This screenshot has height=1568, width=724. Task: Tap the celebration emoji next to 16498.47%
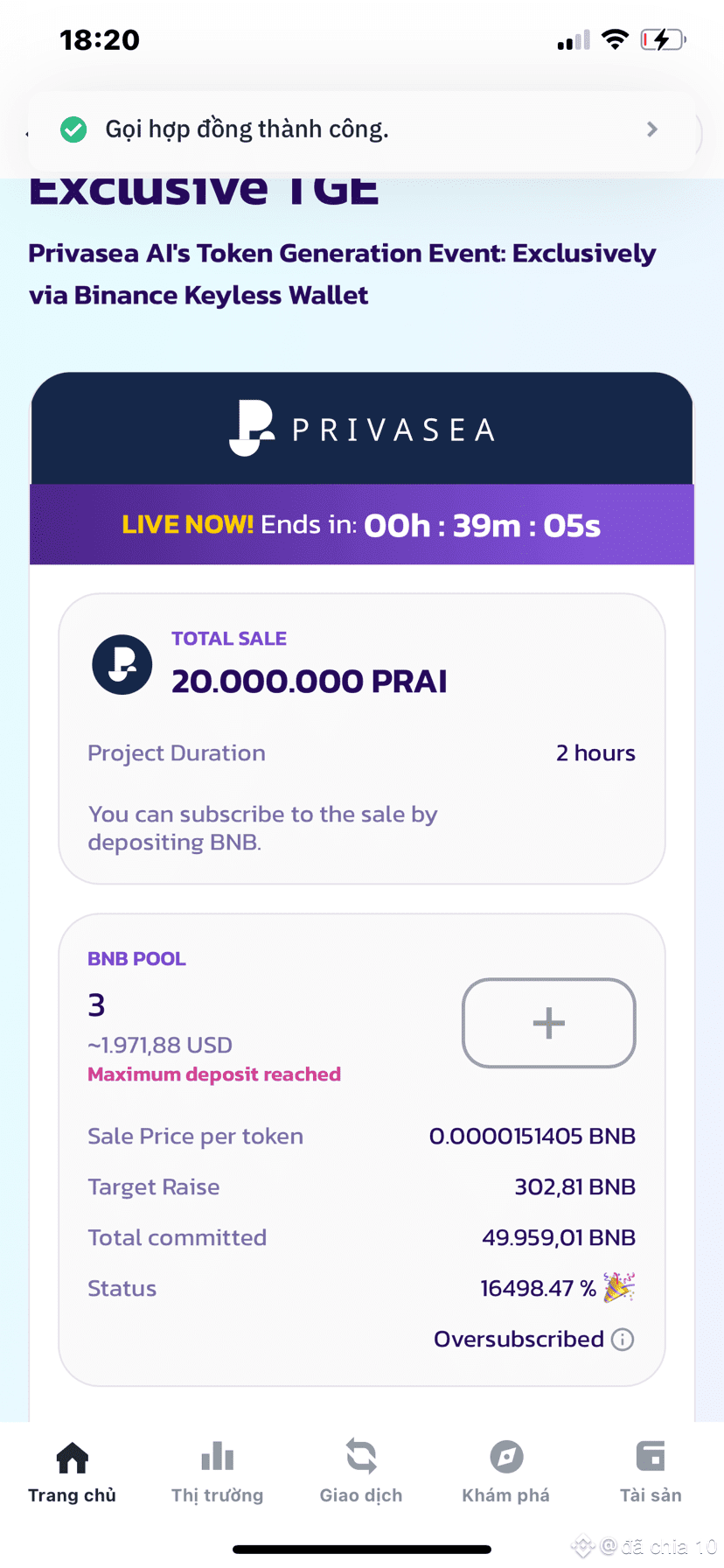click(x=617, y=1287)
